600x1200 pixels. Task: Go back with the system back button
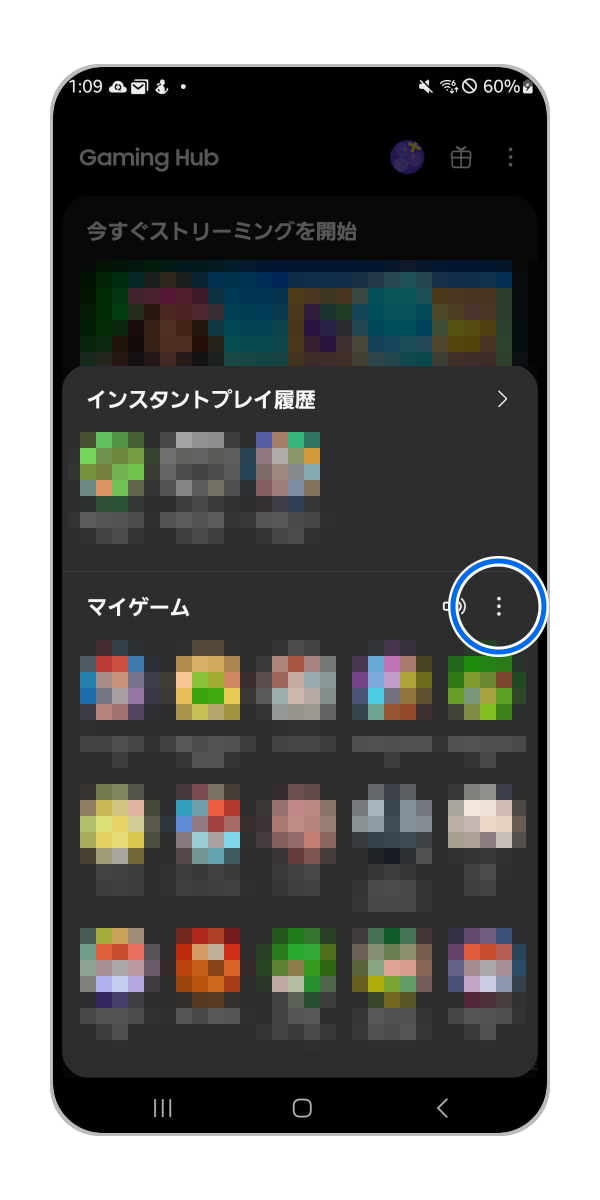coord(442,1108)
